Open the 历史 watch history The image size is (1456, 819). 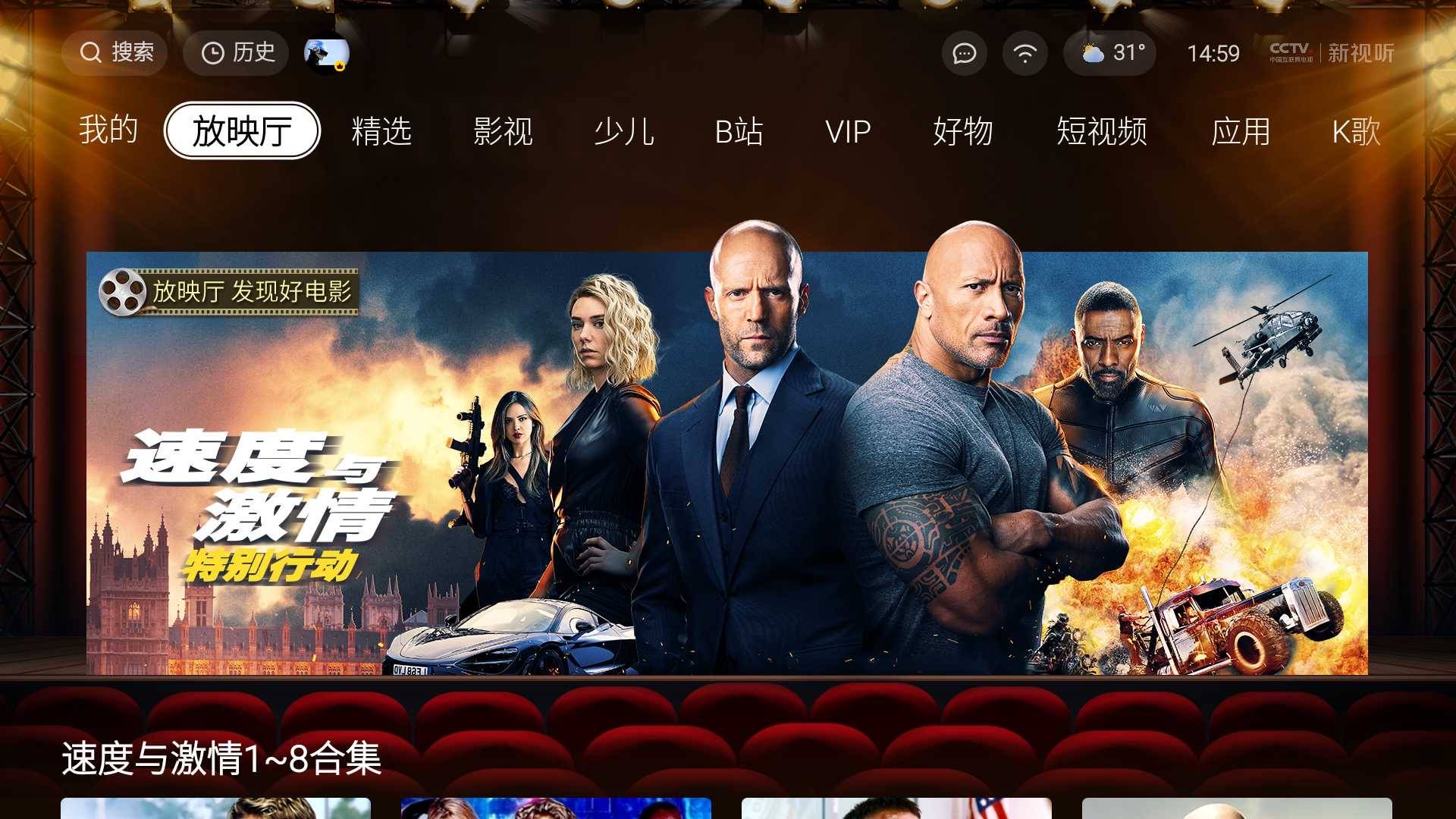click(x=236, y=52)
